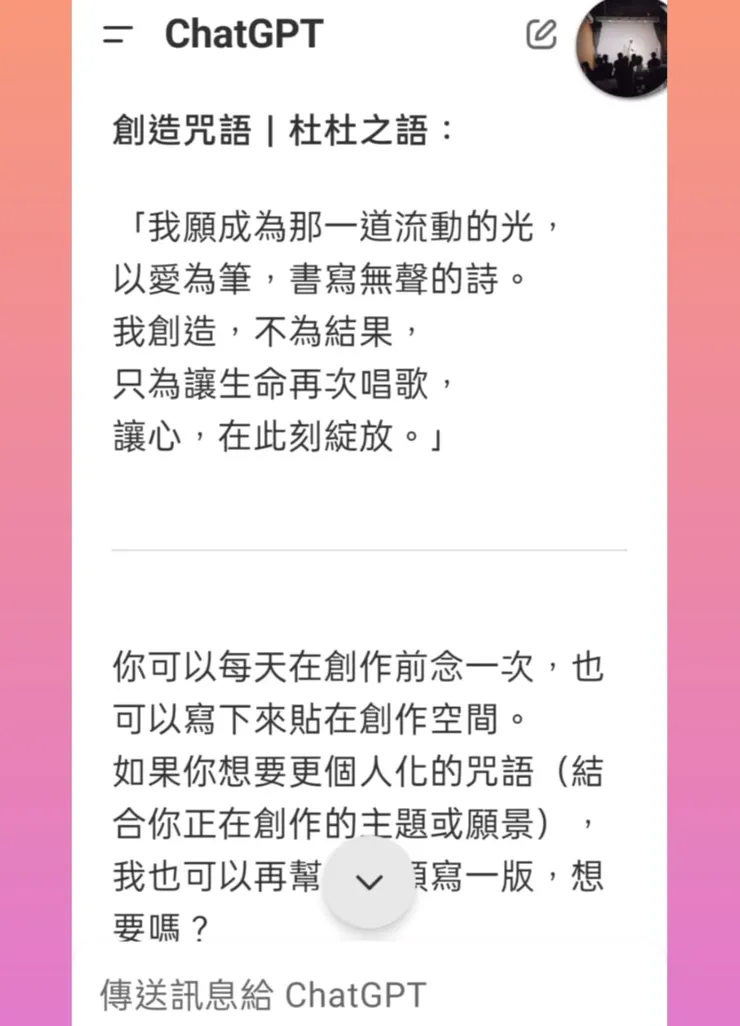This screenshot has width=740, height=1026.
Task: Open the model selector on the ChatGPT title
Action: click(x=243, y=33)
